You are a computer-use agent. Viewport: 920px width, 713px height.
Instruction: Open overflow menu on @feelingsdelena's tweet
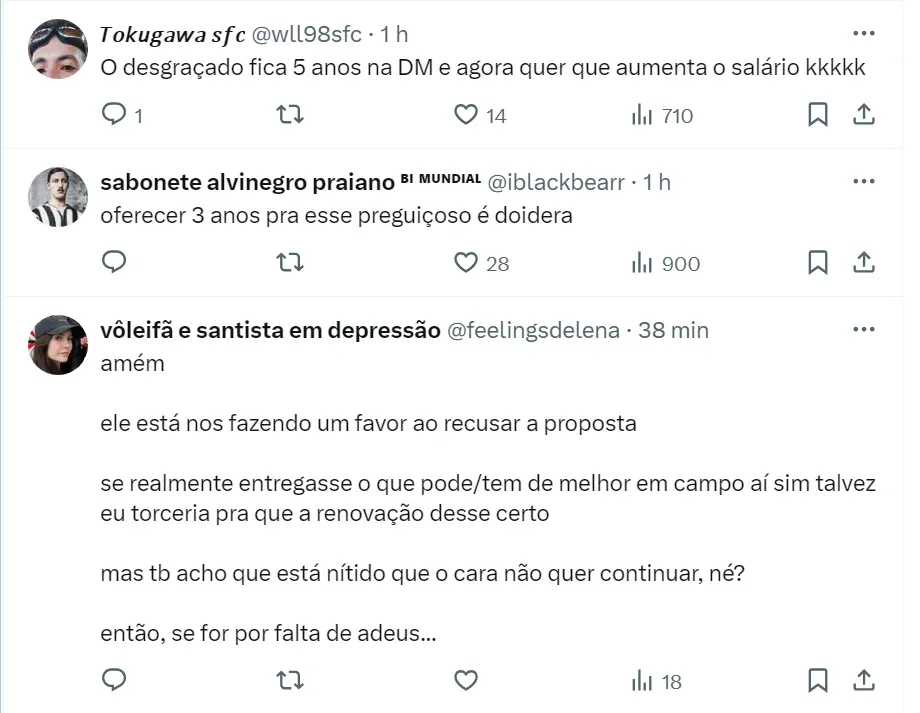[x=863, y=329]
